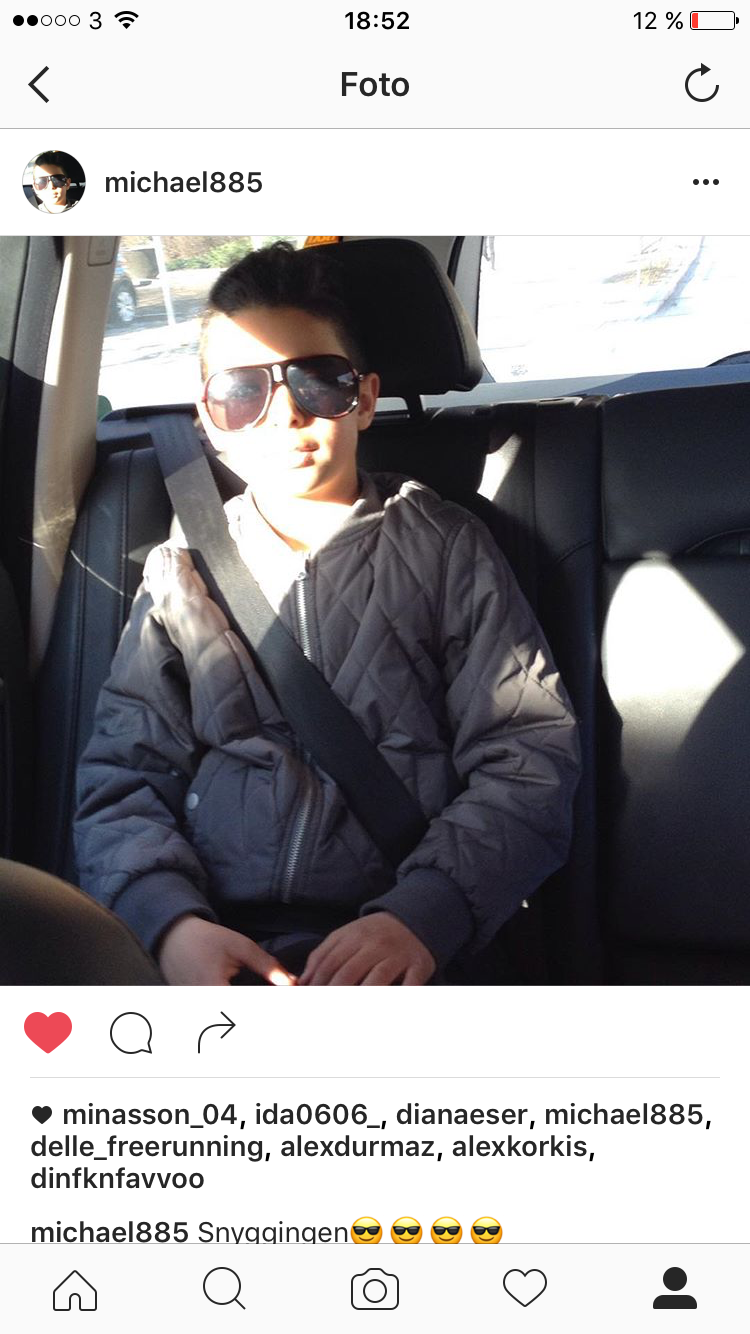Open the Activity heart tab
Viewport: 750px width, 1334px height.
(525, 1289)
